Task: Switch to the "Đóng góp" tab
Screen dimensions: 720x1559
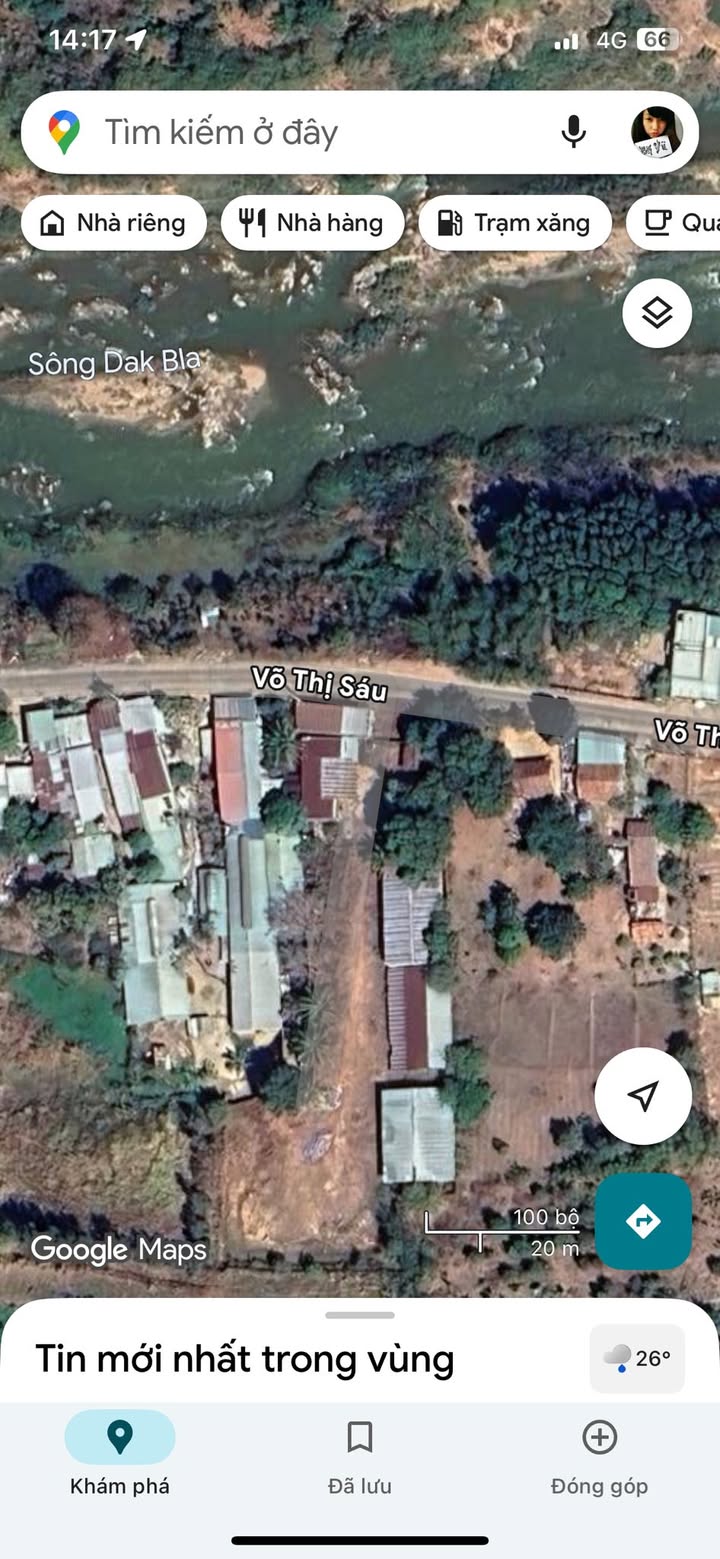Action: [599, 1458]
